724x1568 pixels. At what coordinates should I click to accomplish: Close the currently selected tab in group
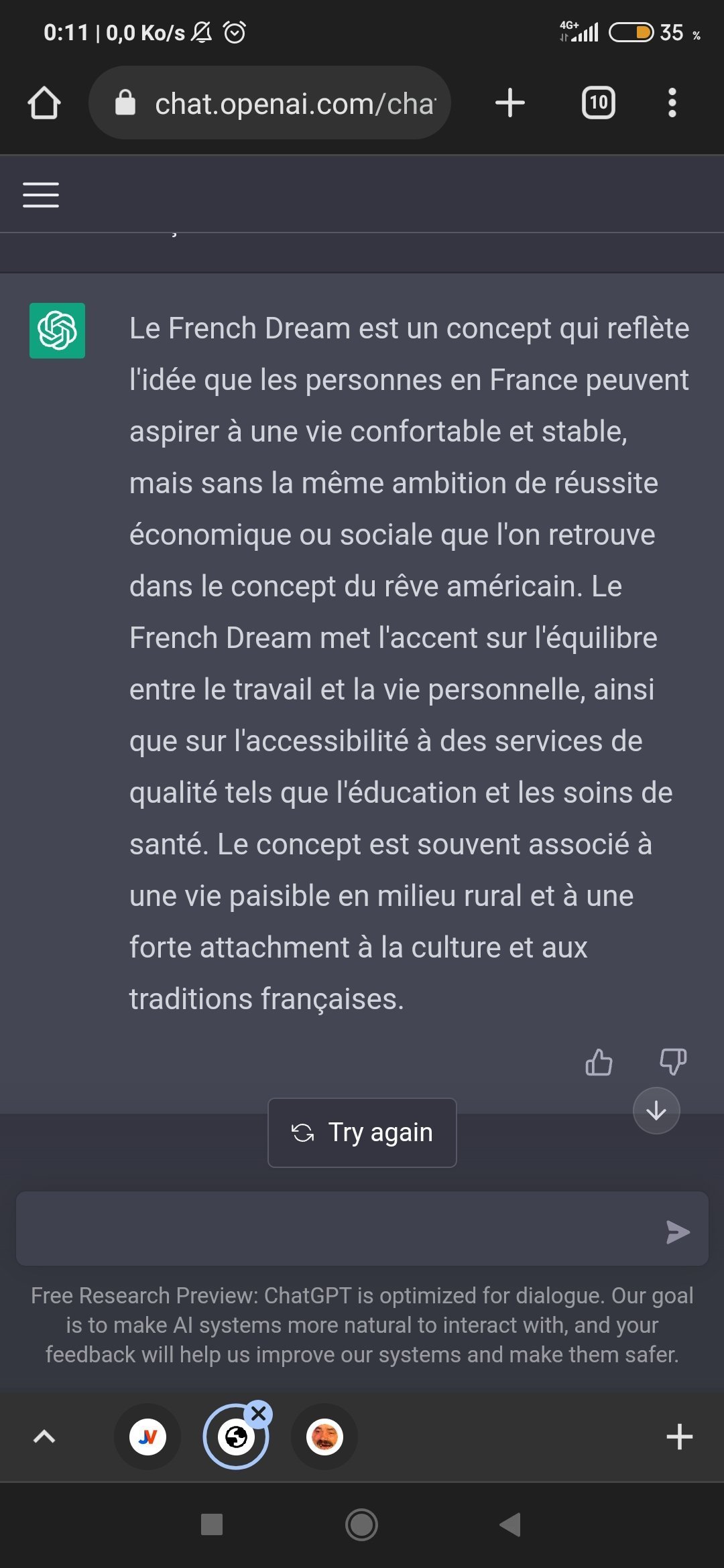pos(259,1414)
